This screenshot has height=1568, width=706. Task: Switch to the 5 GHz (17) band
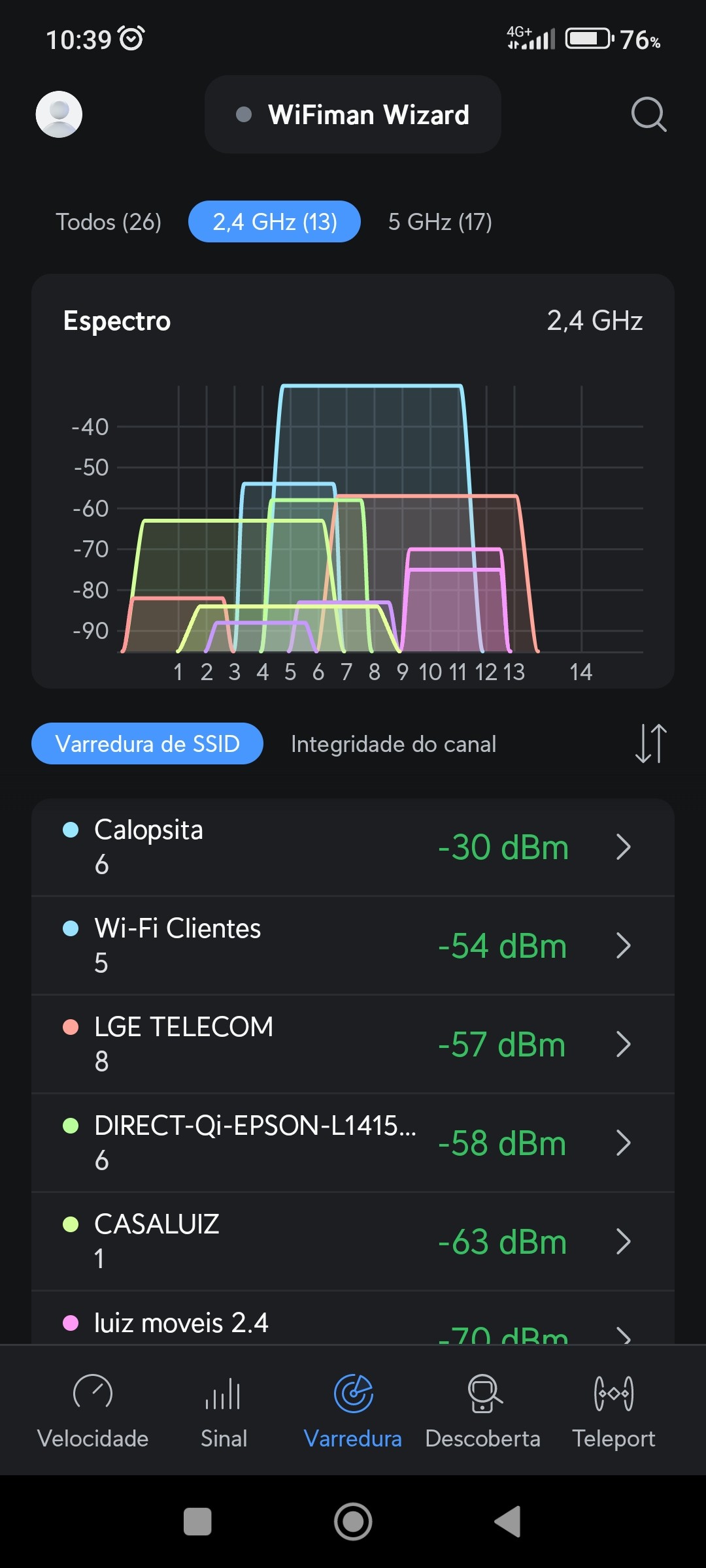point(440,222)
